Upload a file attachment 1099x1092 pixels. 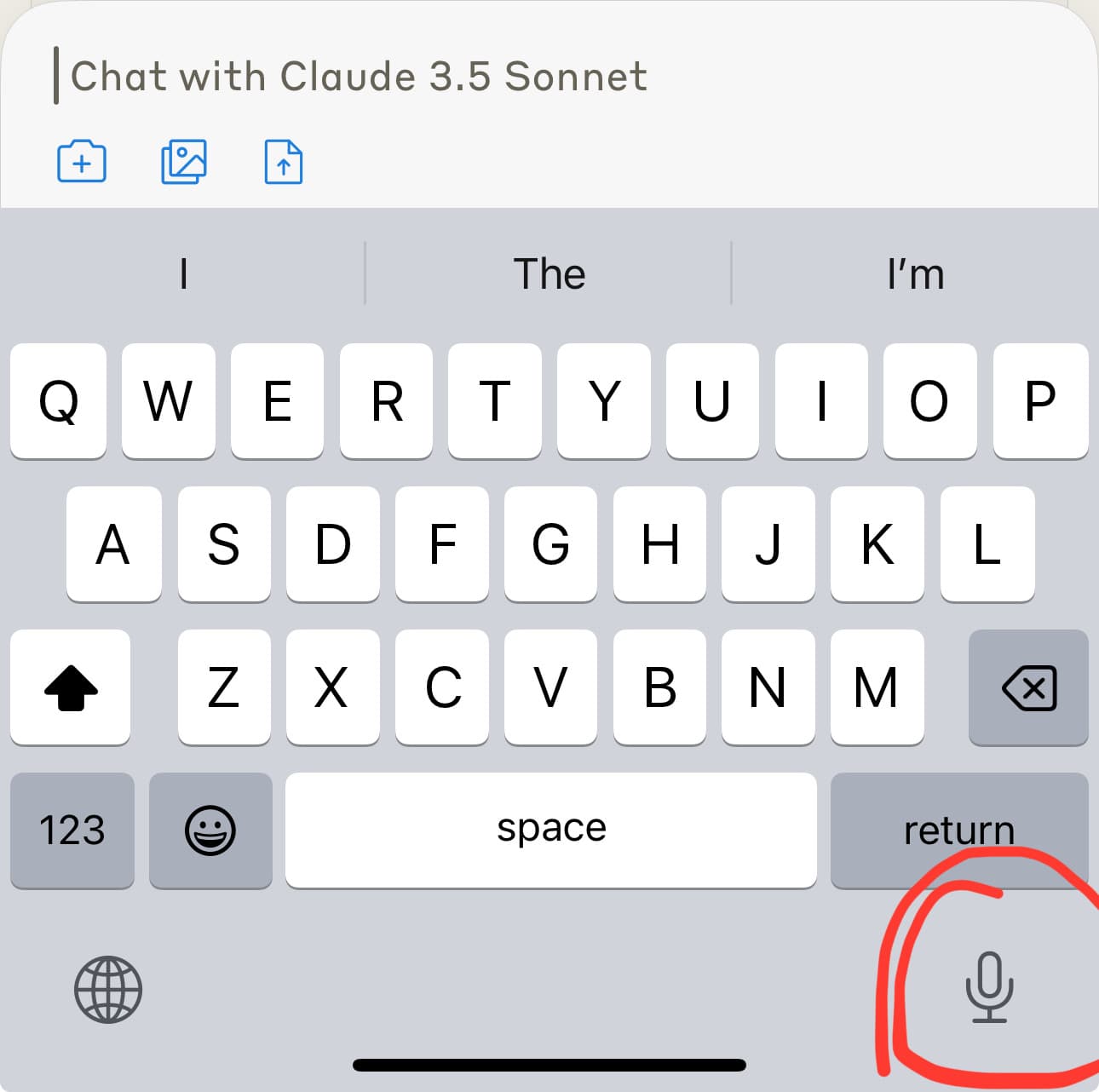pyautogui.click(x=284, y=161)
